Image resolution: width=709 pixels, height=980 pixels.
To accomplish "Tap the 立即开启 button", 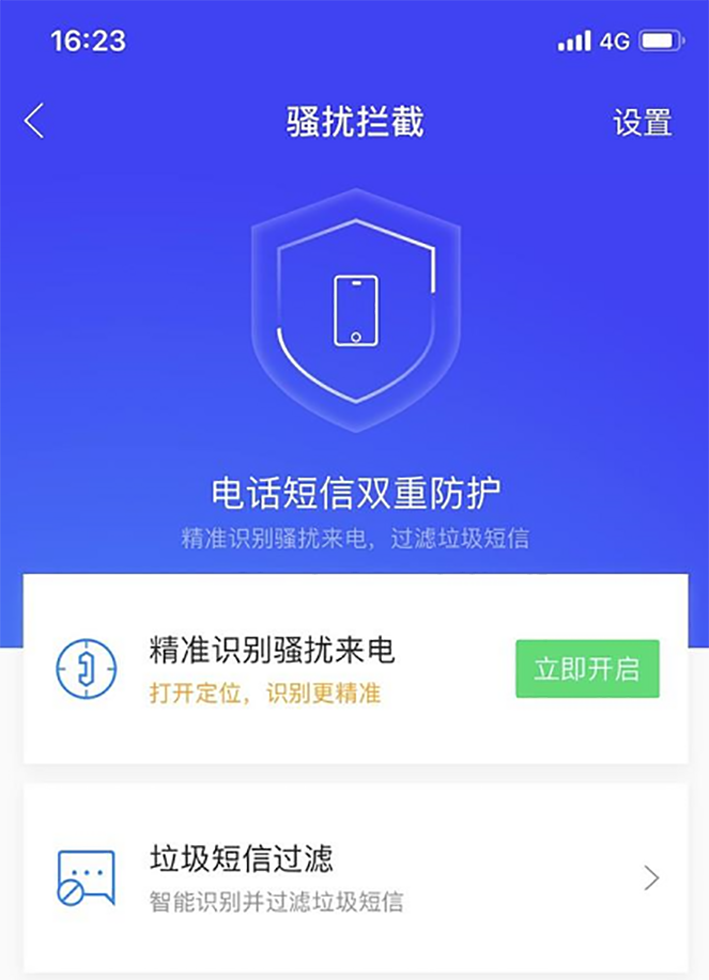I will (x=587, y=669).
